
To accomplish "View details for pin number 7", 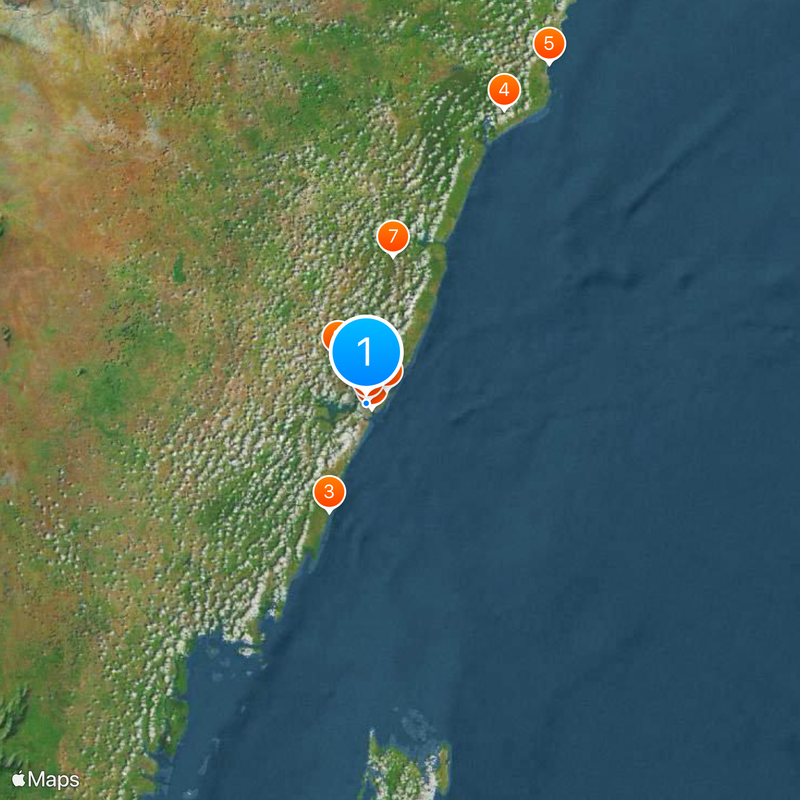I will click(393, 237).
